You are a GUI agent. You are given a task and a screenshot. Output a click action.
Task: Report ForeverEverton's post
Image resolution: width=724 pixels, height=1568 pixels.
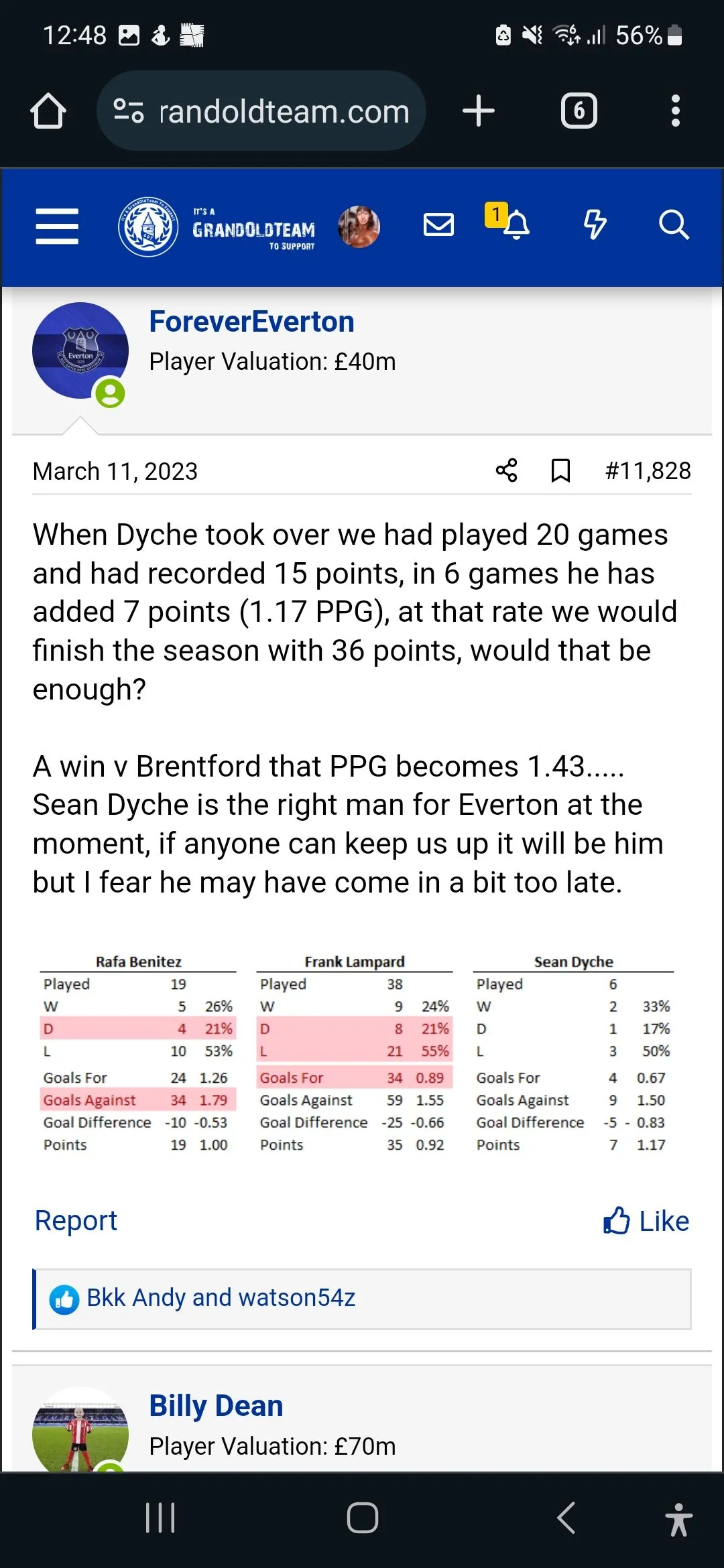point(76,1220)
